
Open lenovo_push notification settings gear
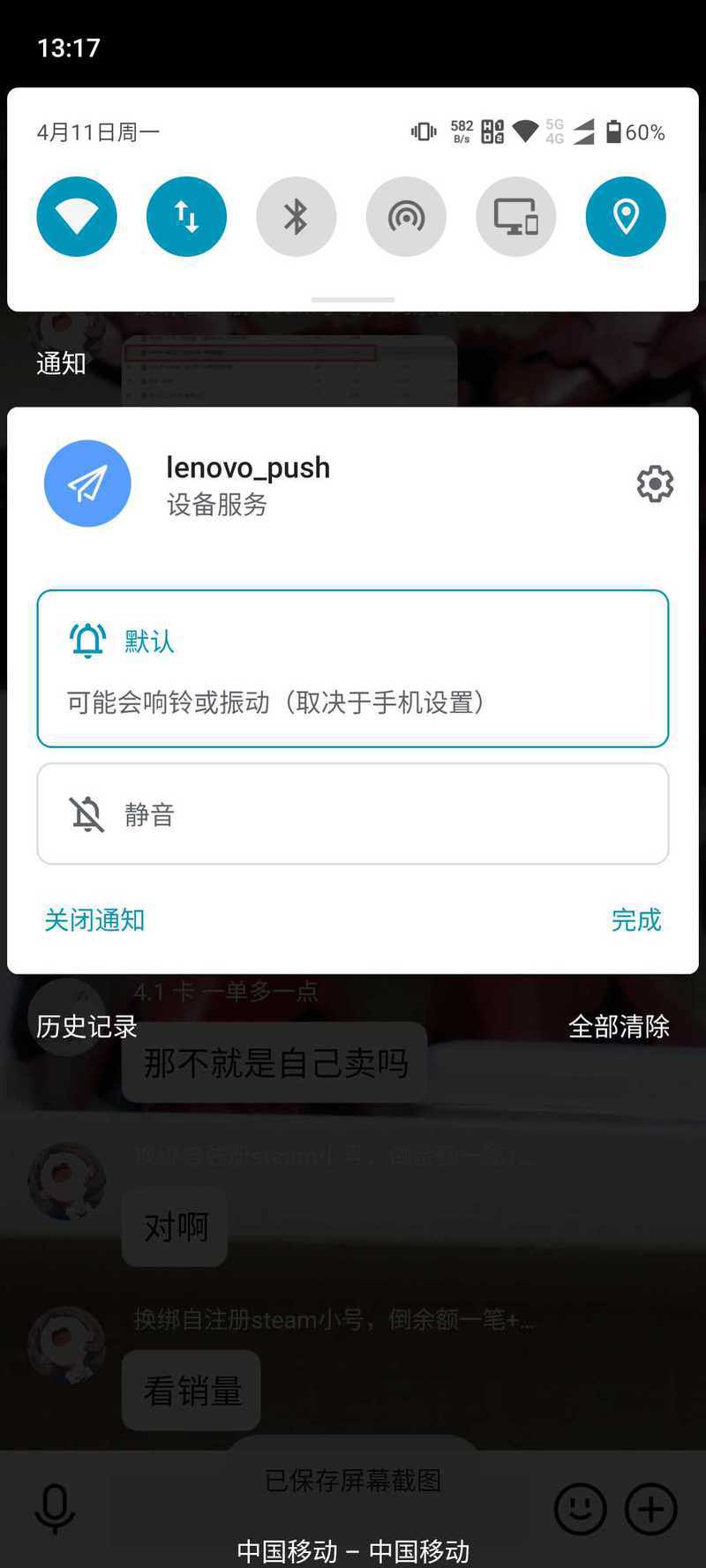[655, 484]
